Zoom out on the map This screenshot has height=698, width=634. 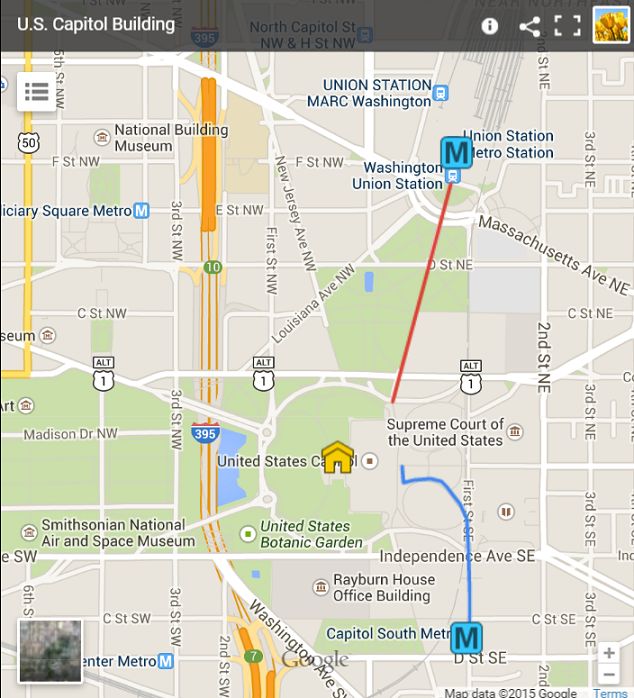(x=609, y=675)
